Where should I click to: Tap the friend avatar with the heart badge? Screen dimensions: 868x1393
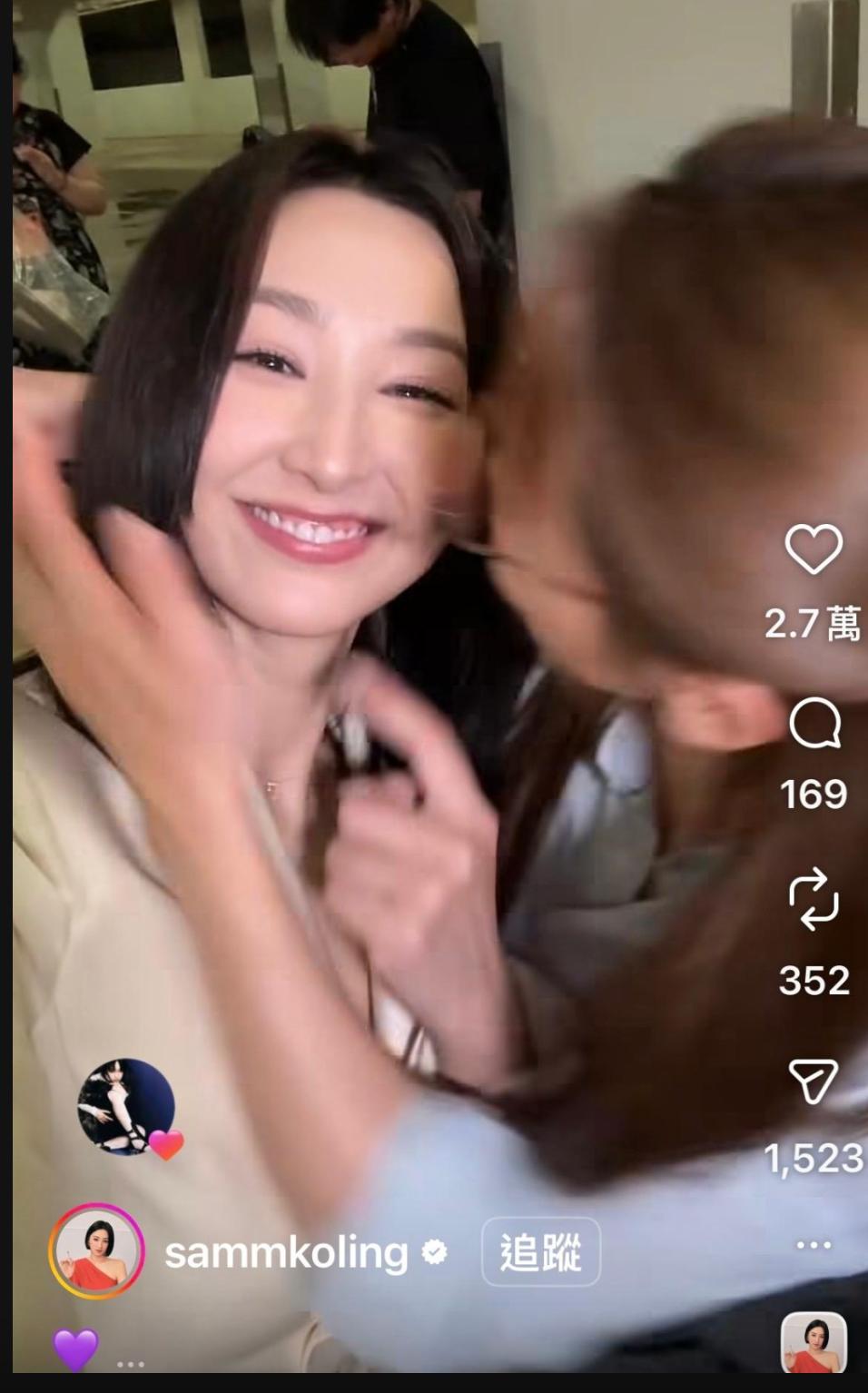[128, 1107]
